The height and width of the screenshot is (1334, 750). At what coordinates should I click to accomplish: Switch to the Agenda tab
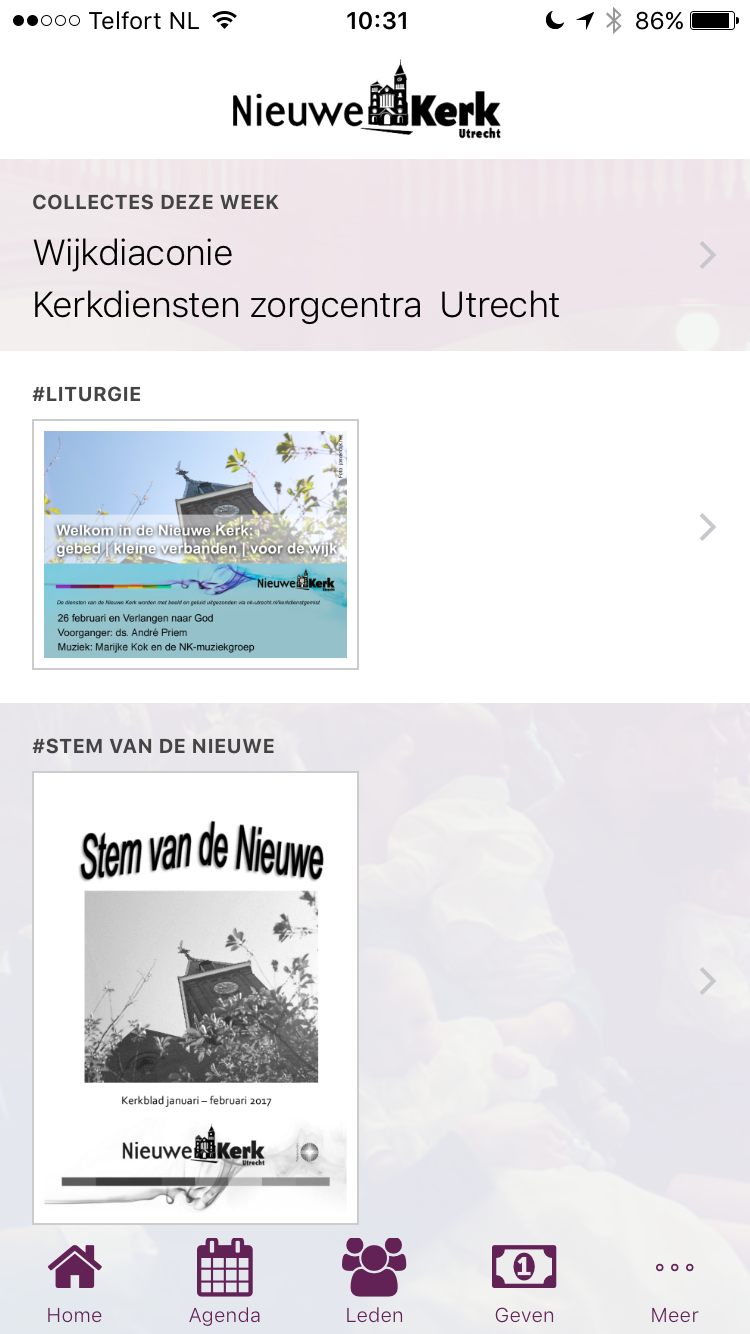[225, 1282]
